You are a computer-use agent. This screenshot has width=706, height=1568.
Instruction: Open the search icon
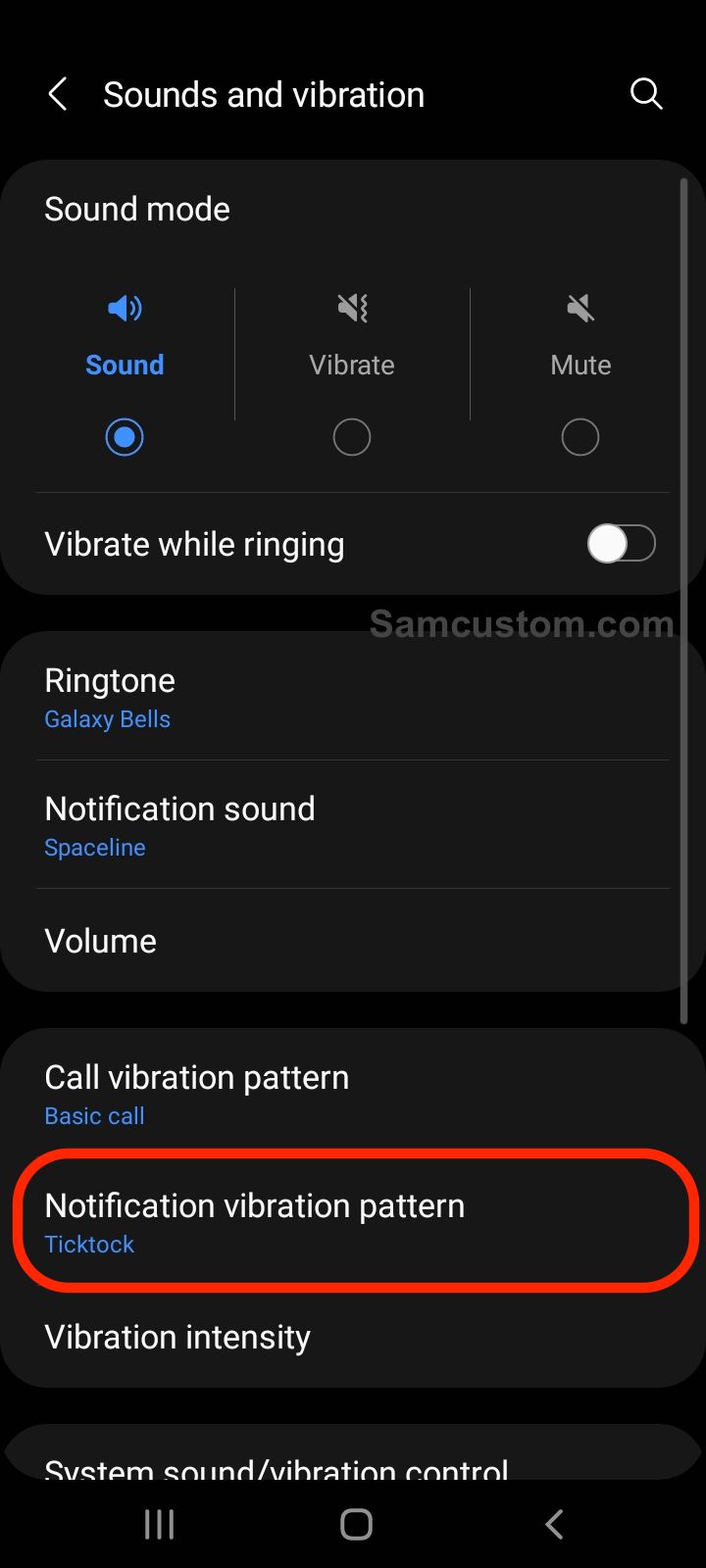[646, 94]
